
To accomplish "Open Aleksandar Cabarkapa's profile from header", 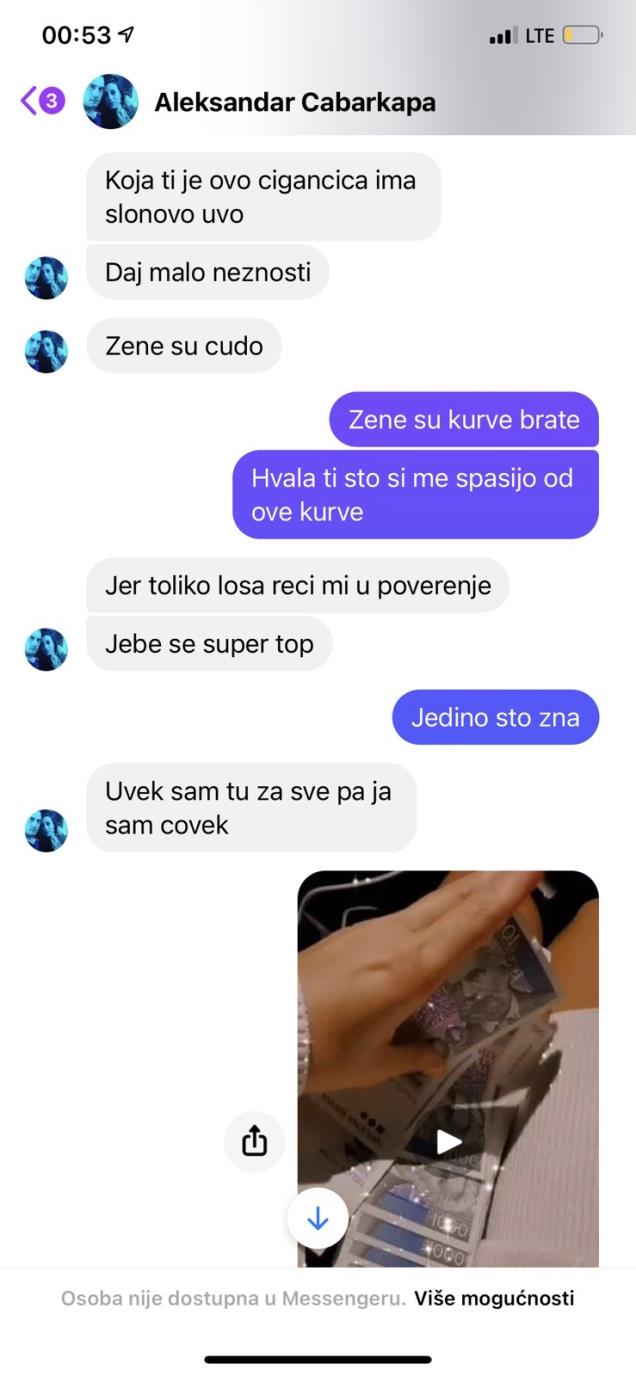I will pyautogui.click(x=294, y=101).
